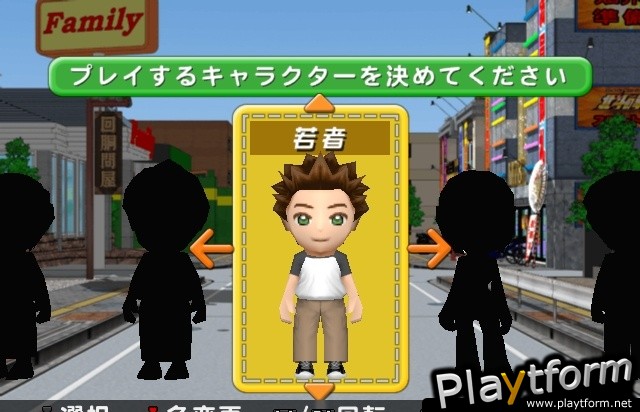Tap the left orange arrow
640x412 pixels.
[211, 248]
